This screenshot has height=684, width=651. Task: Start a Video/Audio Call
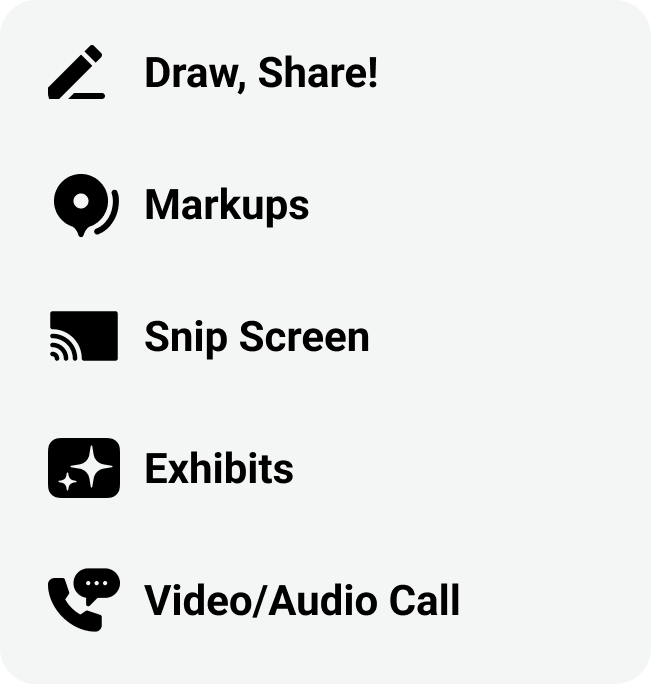(x=301, y=600)
